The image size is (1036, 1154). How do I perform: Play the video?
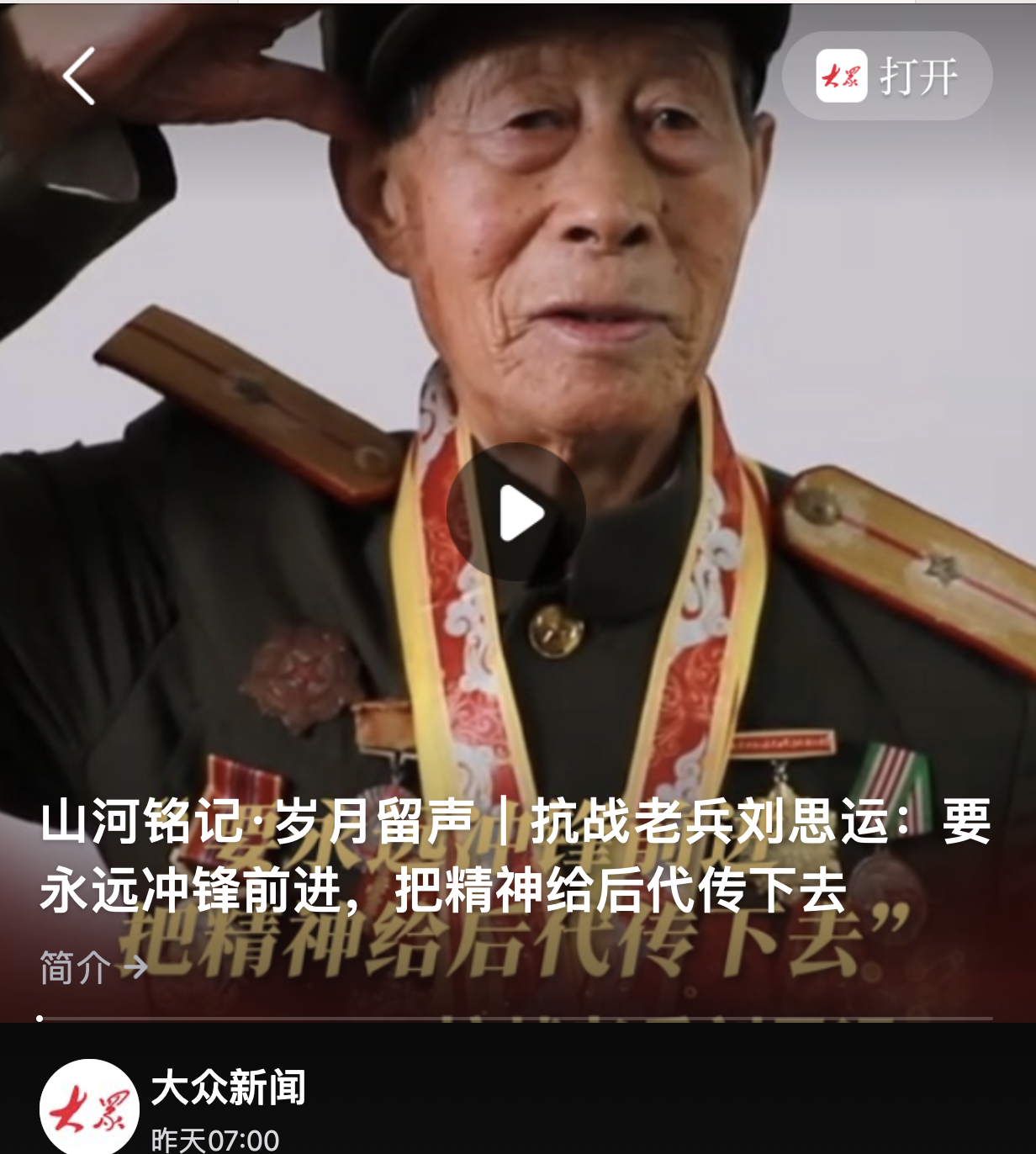(x=516, y=512)
